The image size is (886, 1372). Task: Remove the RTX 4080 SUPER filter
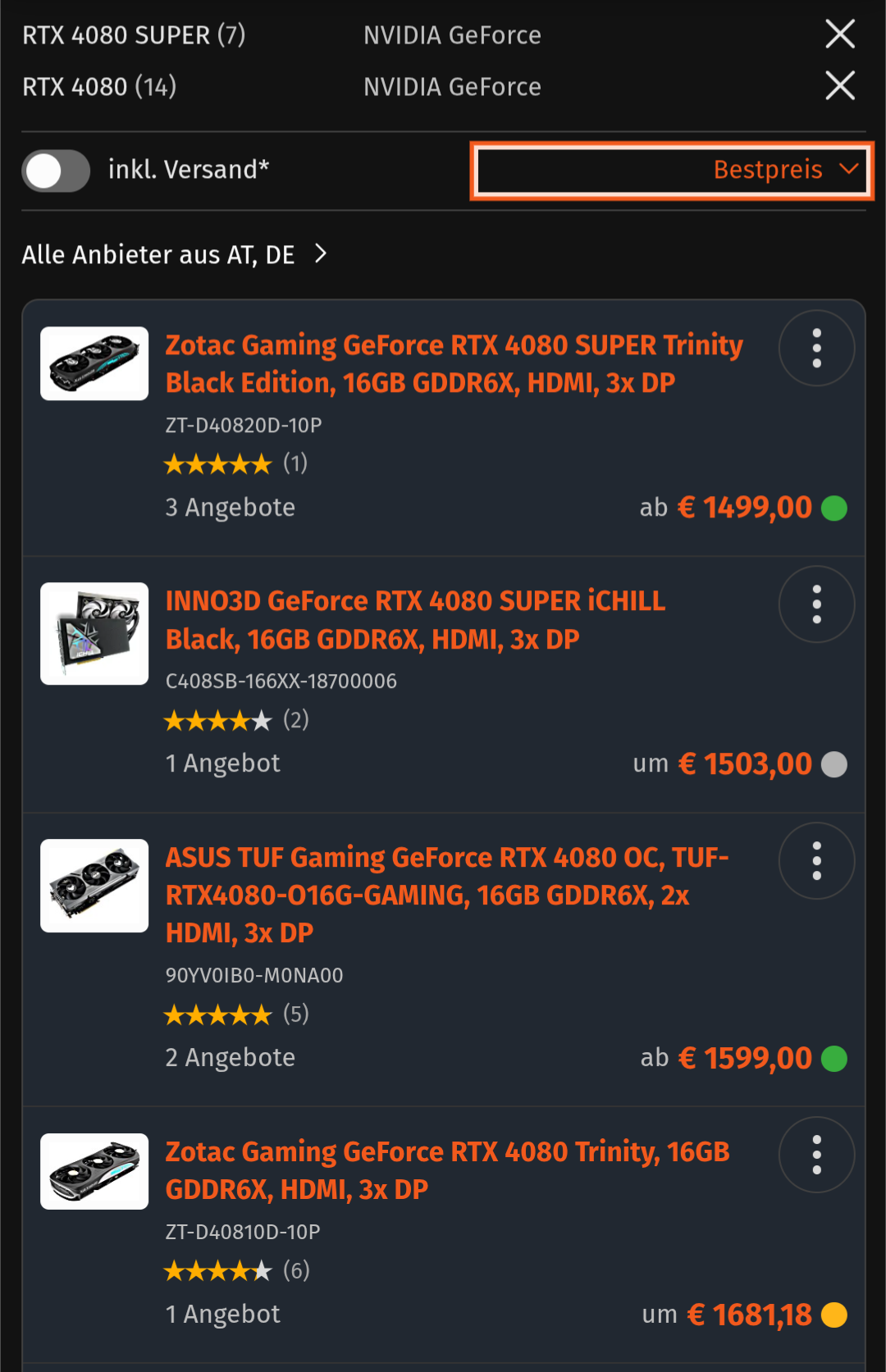[x=839, y=34]
